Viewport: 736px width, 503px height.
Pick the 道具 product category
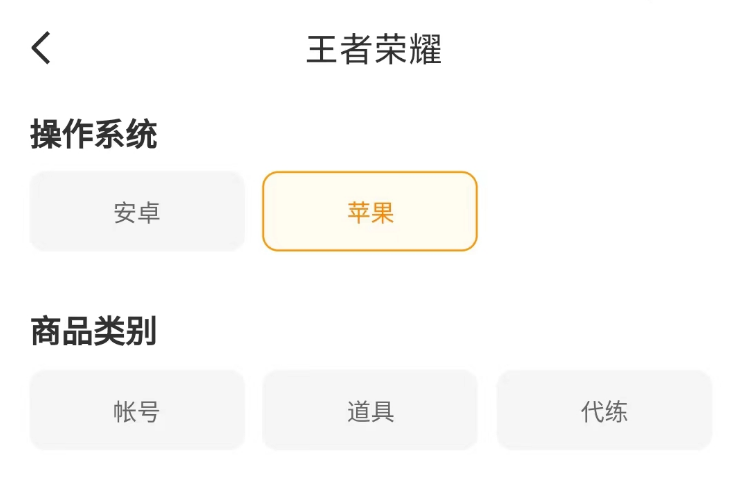tap(370, 410)
